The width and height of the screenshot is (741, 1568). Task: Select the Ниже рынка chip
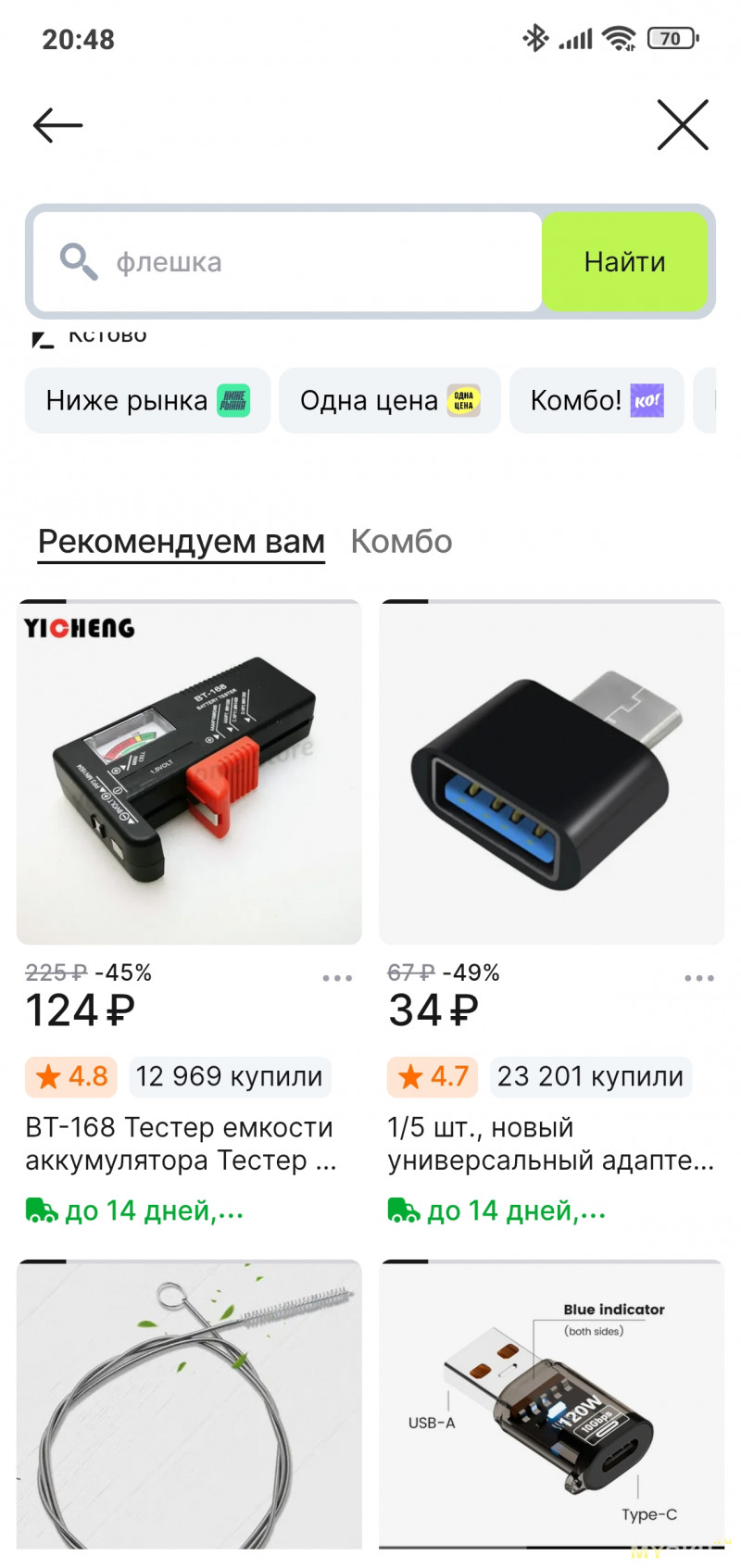click(147, 401)
